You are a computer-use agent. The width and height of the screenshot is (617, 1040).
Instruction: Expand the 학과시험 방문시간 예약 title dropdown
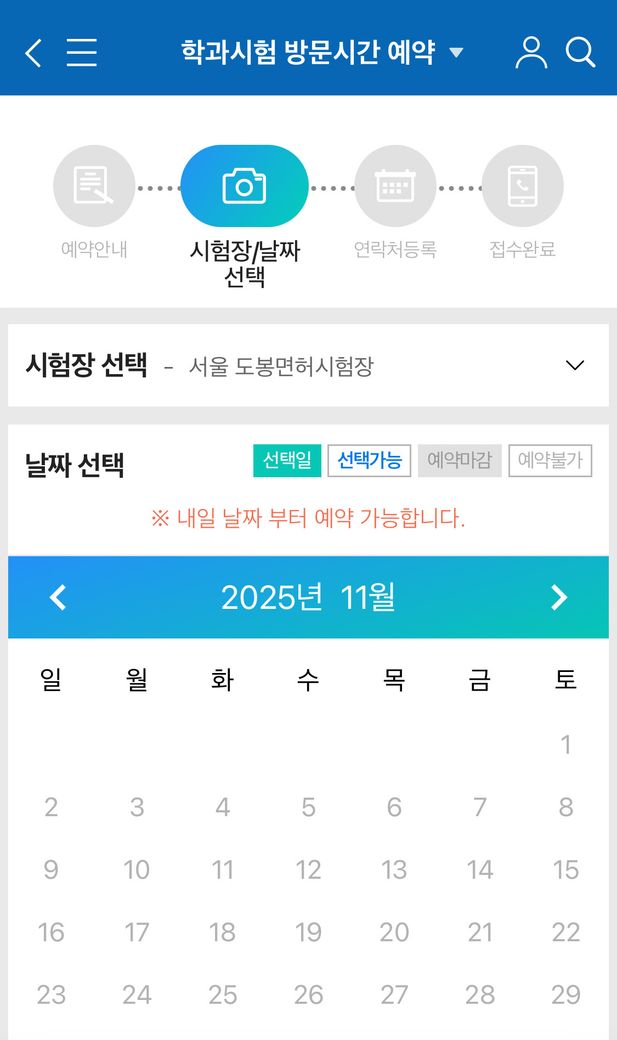(x=456, y=53)
